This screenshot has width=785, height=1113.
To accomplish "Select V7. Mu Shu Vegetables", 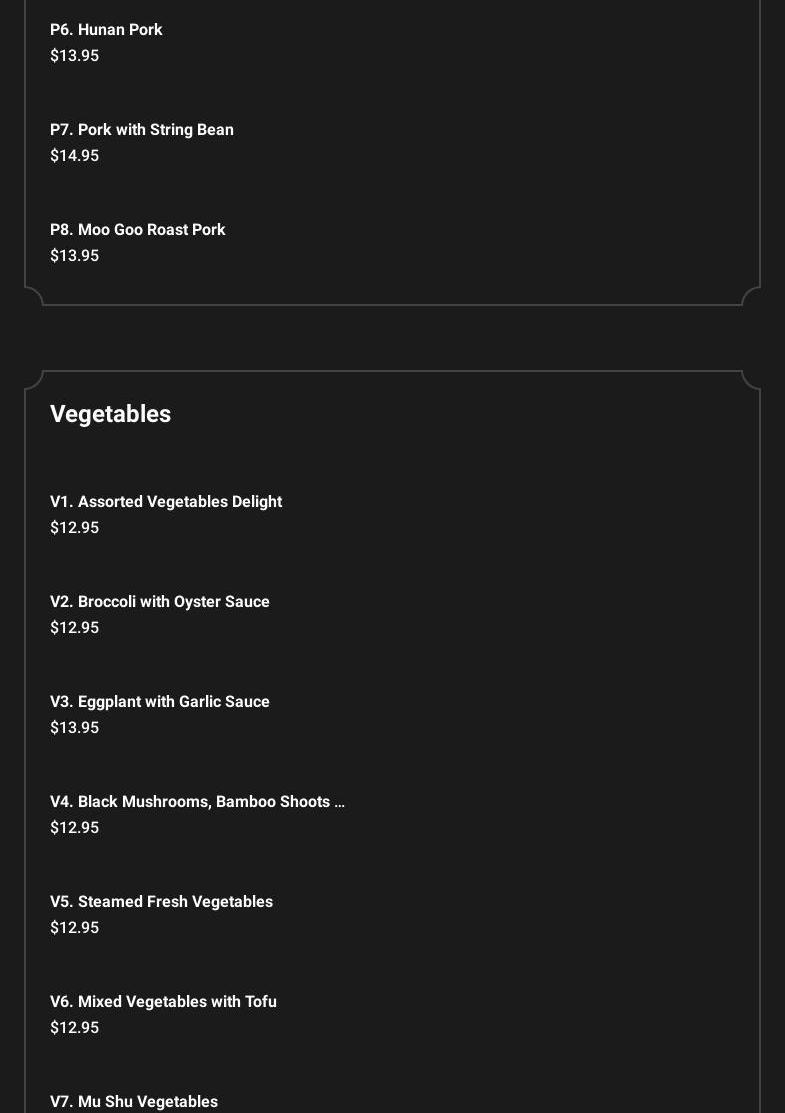I will 134,1101.
